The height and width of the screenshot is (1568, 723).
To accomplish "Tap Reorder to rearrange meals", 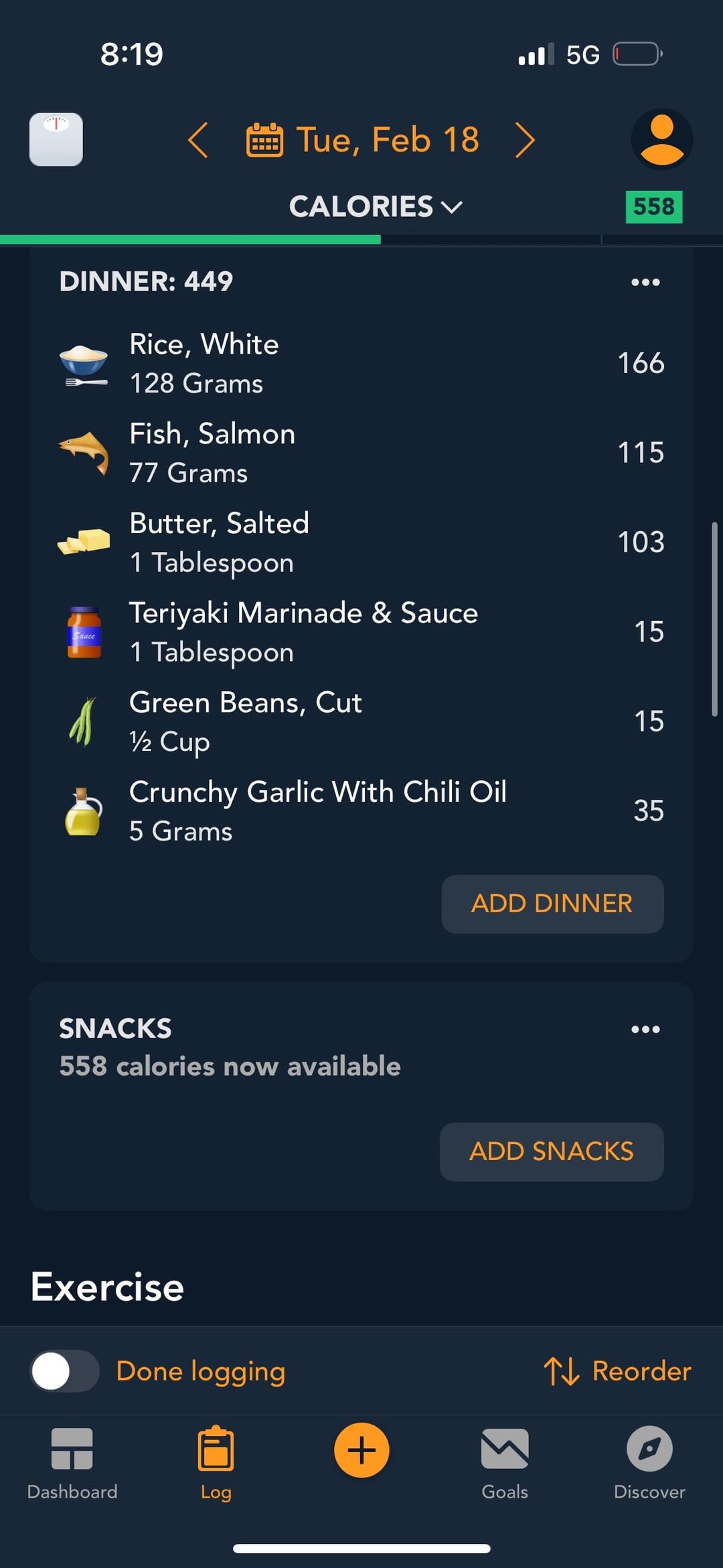I will 617,1371.
